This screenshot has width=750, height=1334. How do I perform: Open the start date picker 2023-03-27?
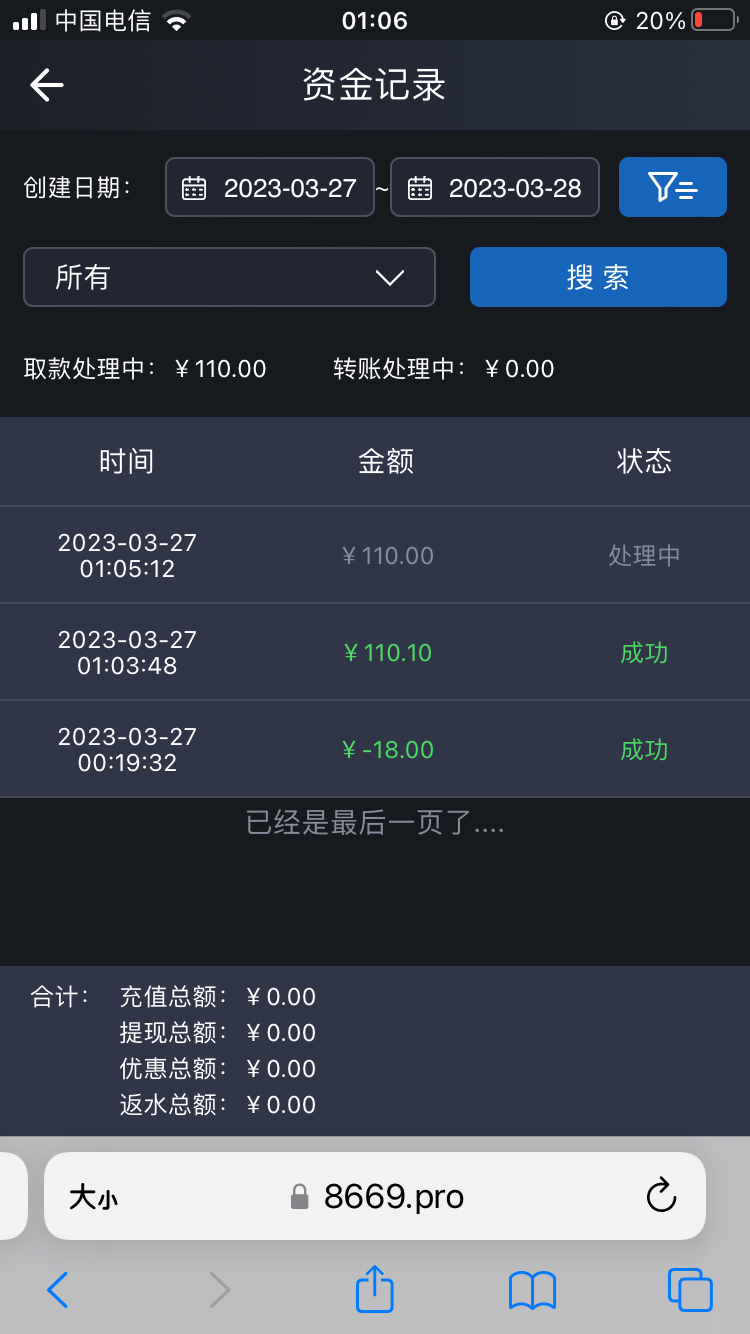270,187
